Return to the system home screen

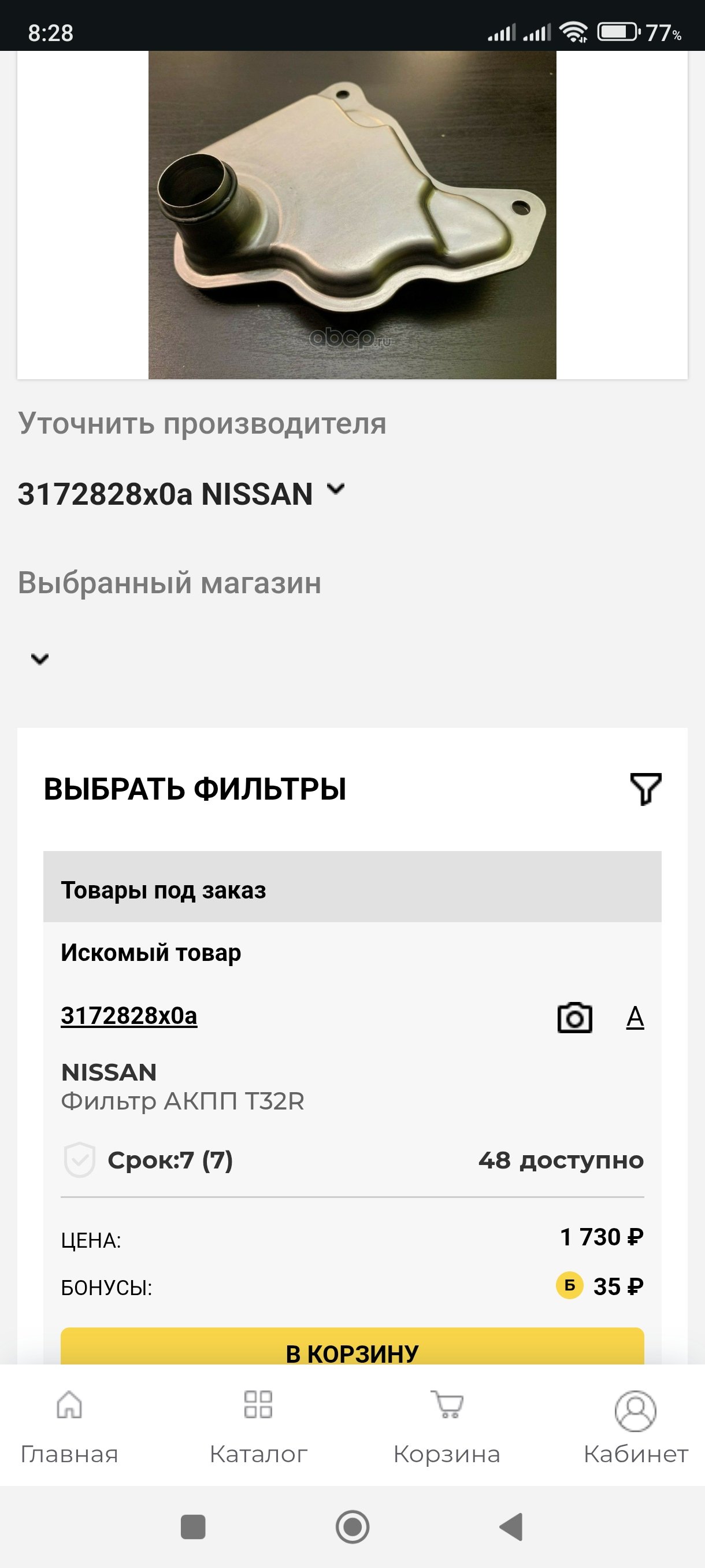tap(352, 1526)
